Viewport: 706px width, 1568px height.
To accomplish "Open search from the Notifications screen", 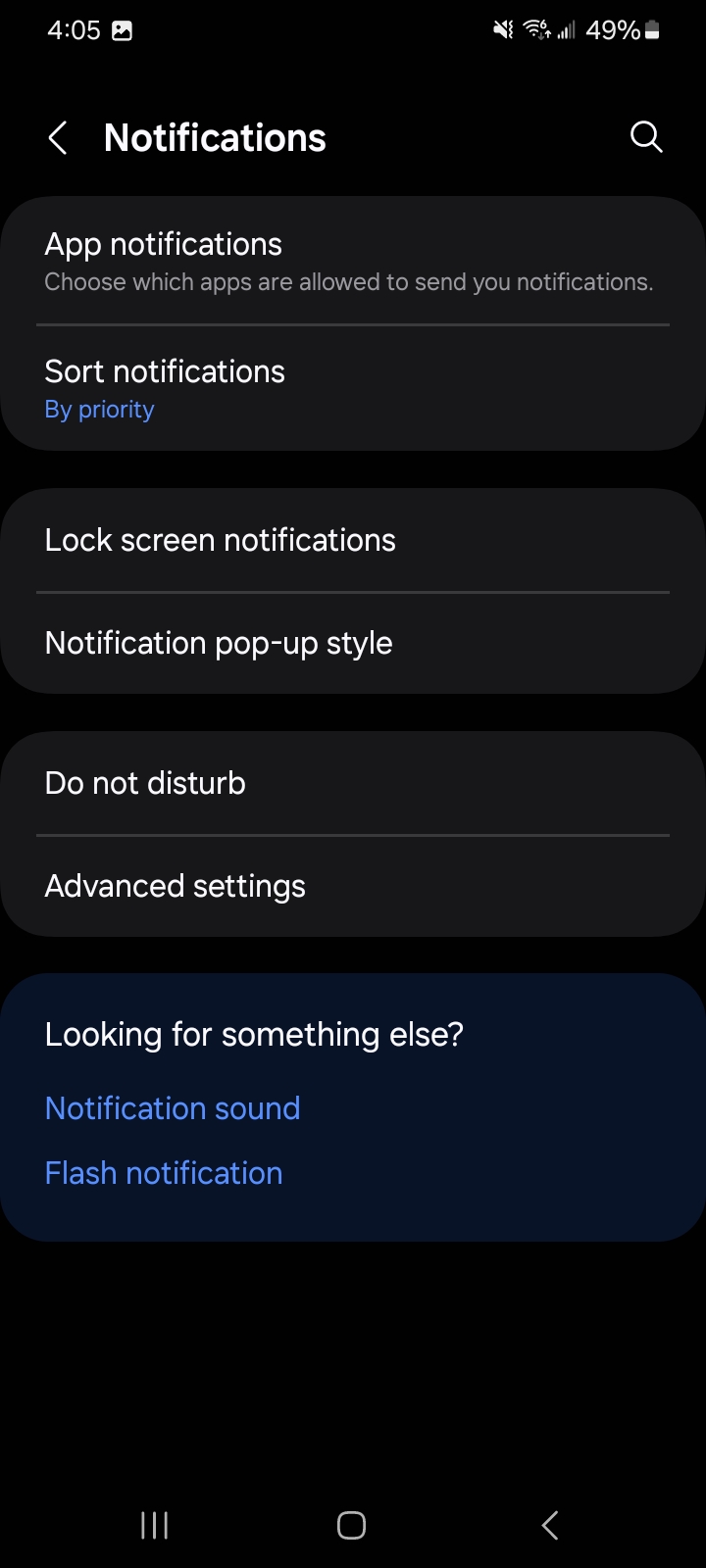I will (645, 136).
